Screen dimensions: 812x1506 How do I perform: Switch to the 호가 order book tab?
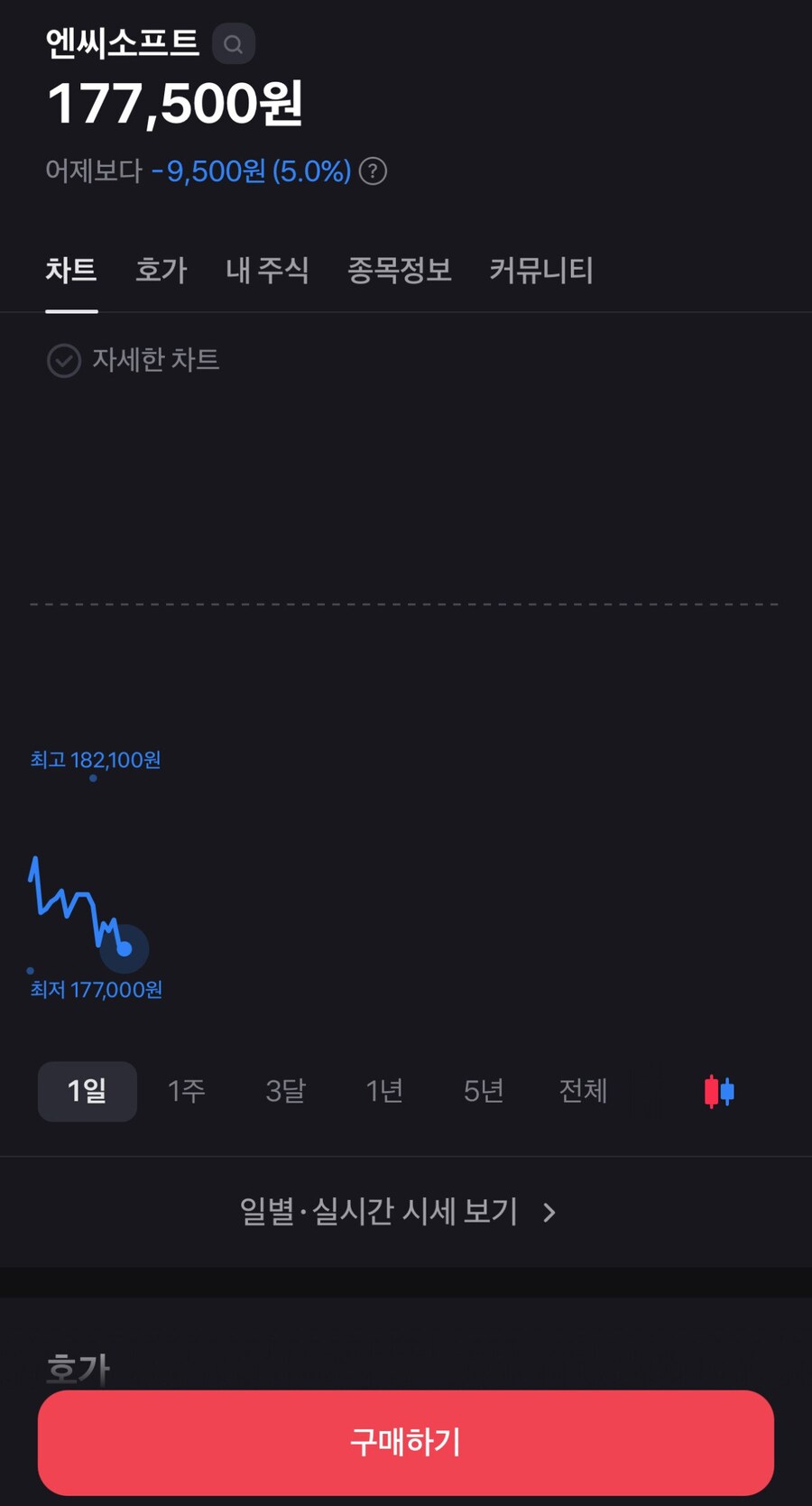pyautogui.click(x=161, y=271)
